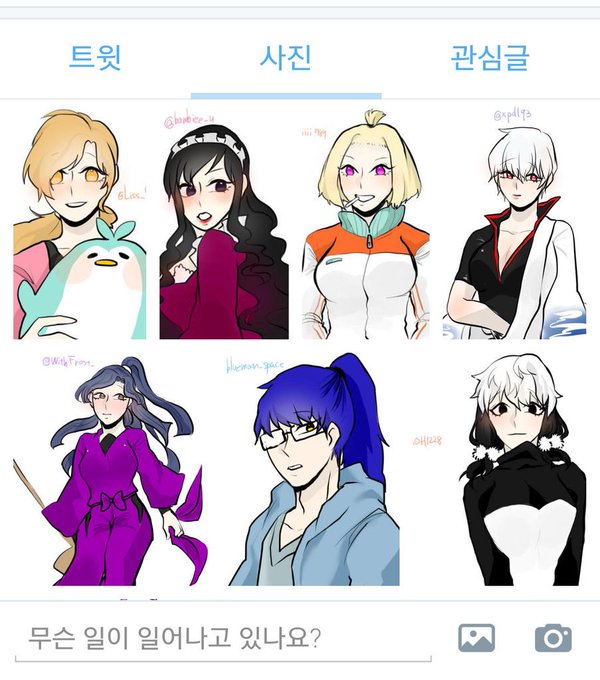Open the camera icon to take a photo
The height and width of the screenshot is (680, 600).
pyautogui.click(x=553, y=638)
